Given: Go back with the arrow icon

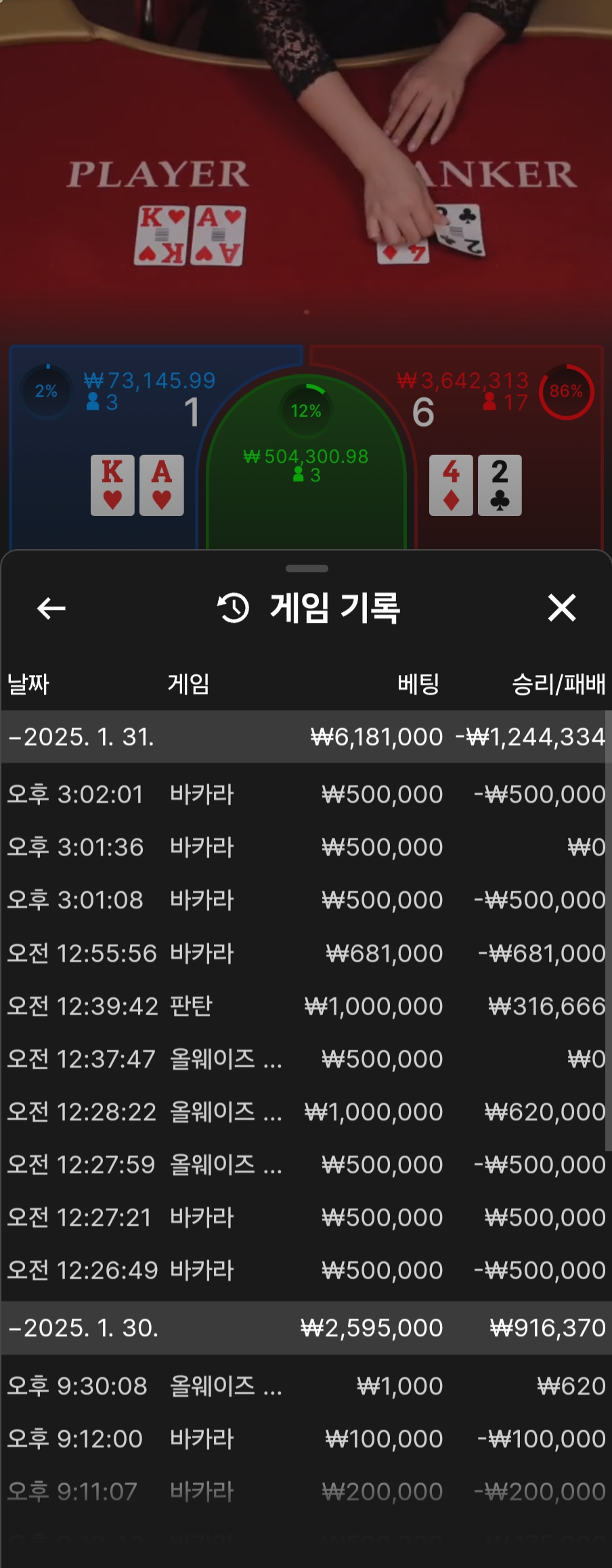Looking at the screenshot, I should point(51,608).
